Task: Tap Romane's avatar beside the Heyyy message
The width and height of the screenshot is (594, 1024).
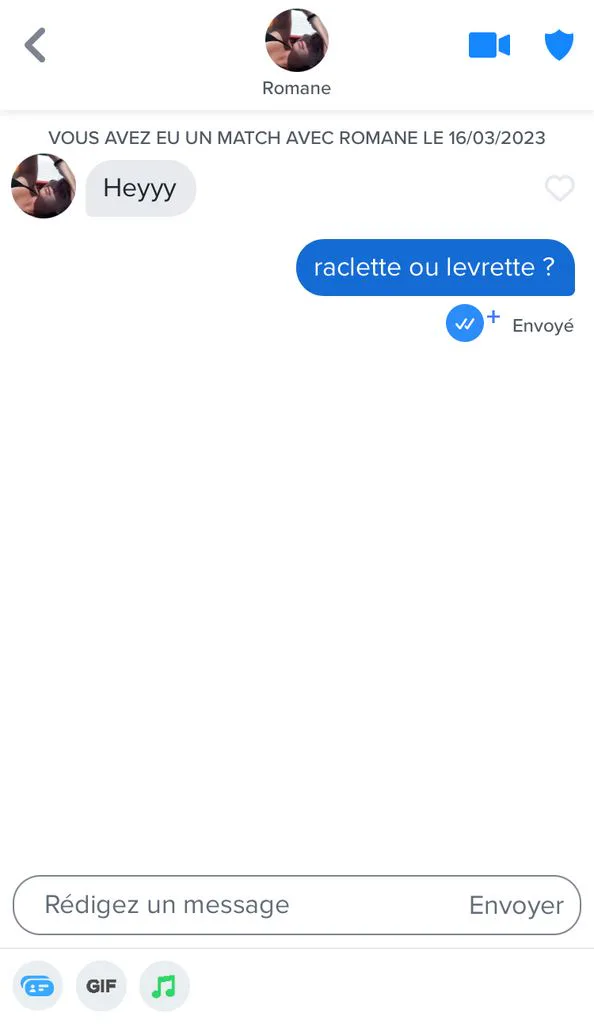Action: click(x=44, y=186)
